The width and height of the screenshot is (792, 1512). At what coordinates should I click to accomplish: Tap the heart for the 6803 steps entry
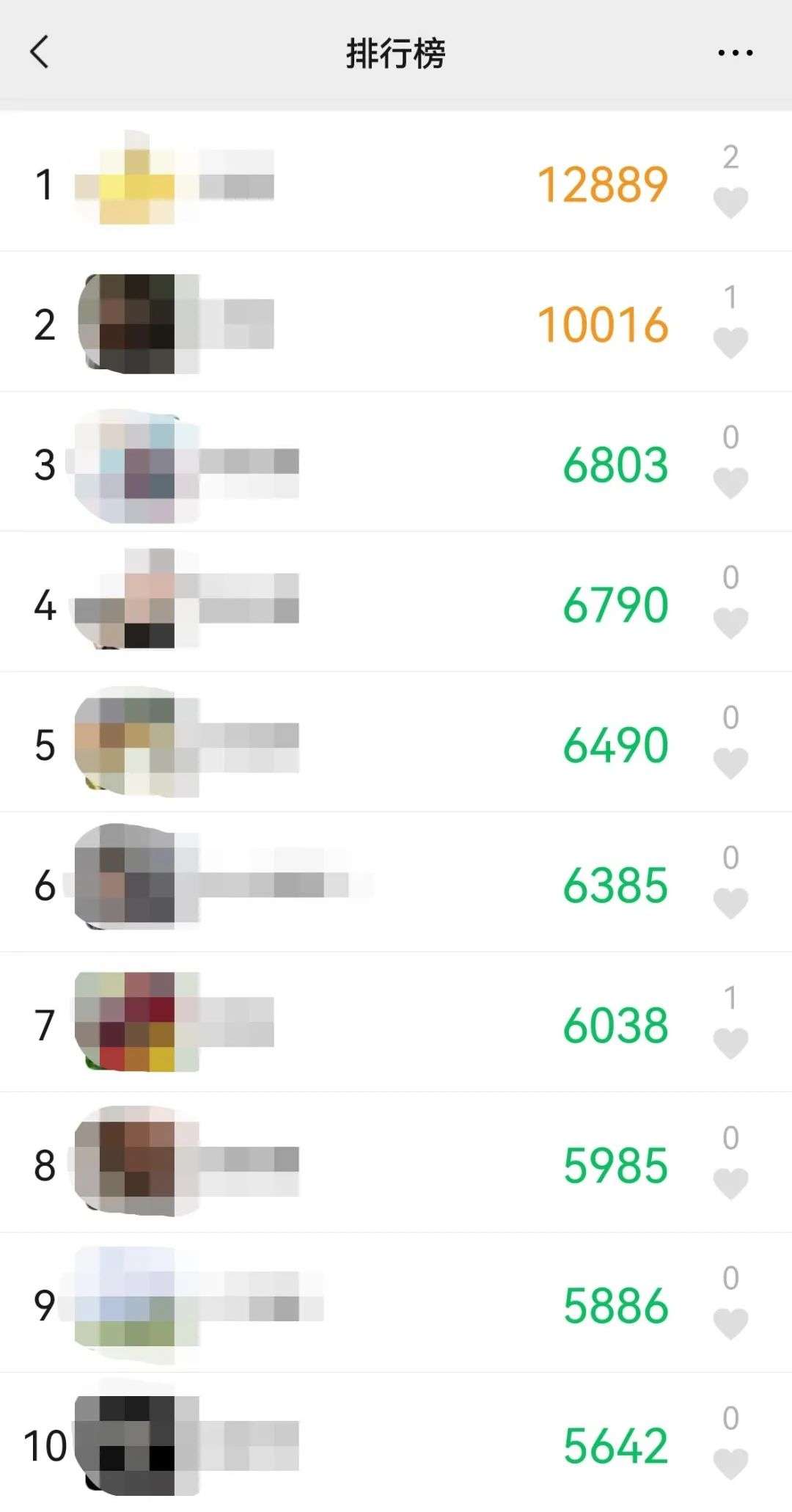click(x=730, y=483)
